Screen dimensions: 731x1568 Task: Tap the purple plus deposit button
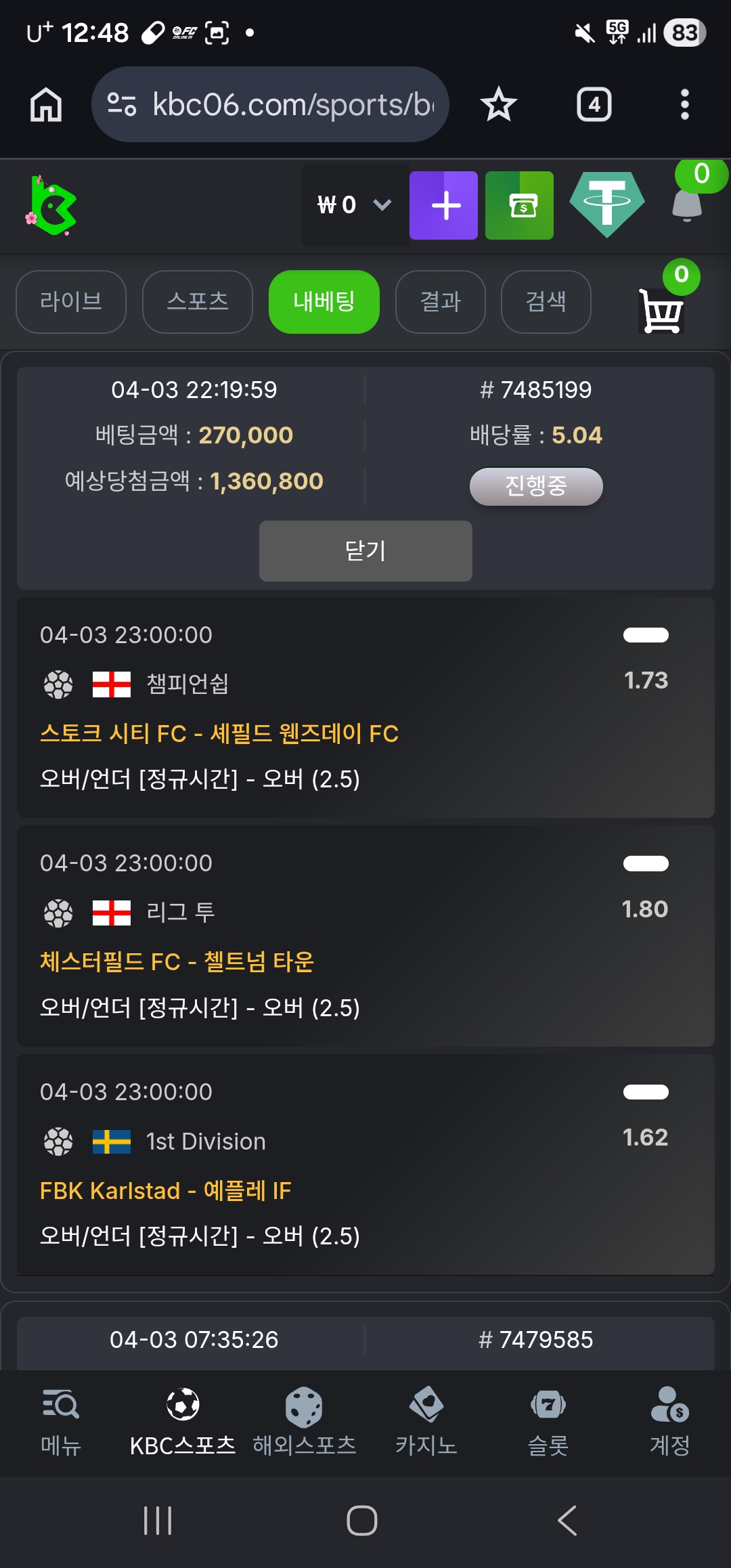[x=444, y=205]
